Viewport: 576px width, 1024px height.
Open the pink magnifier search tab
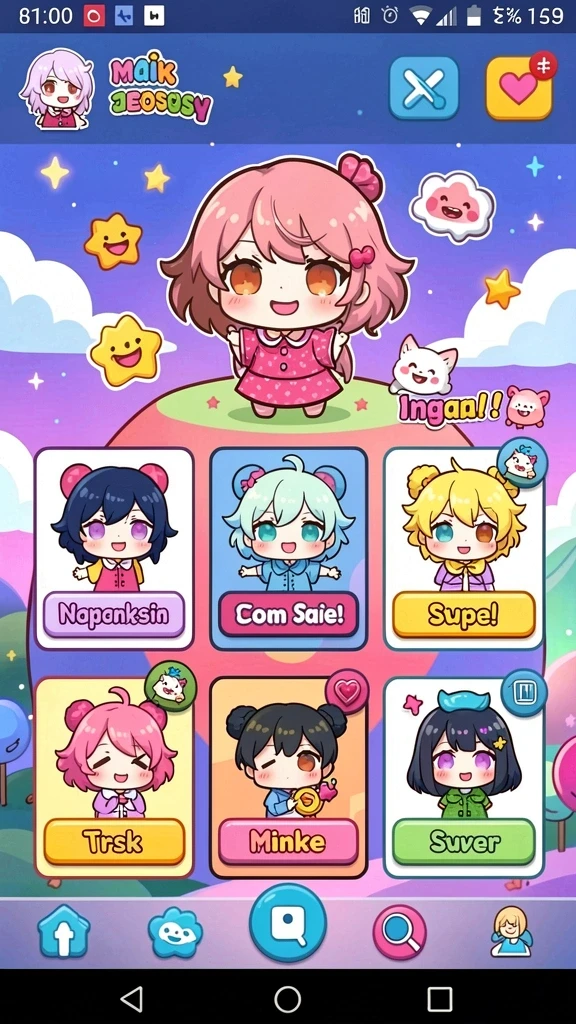click(x=400, y=933)
